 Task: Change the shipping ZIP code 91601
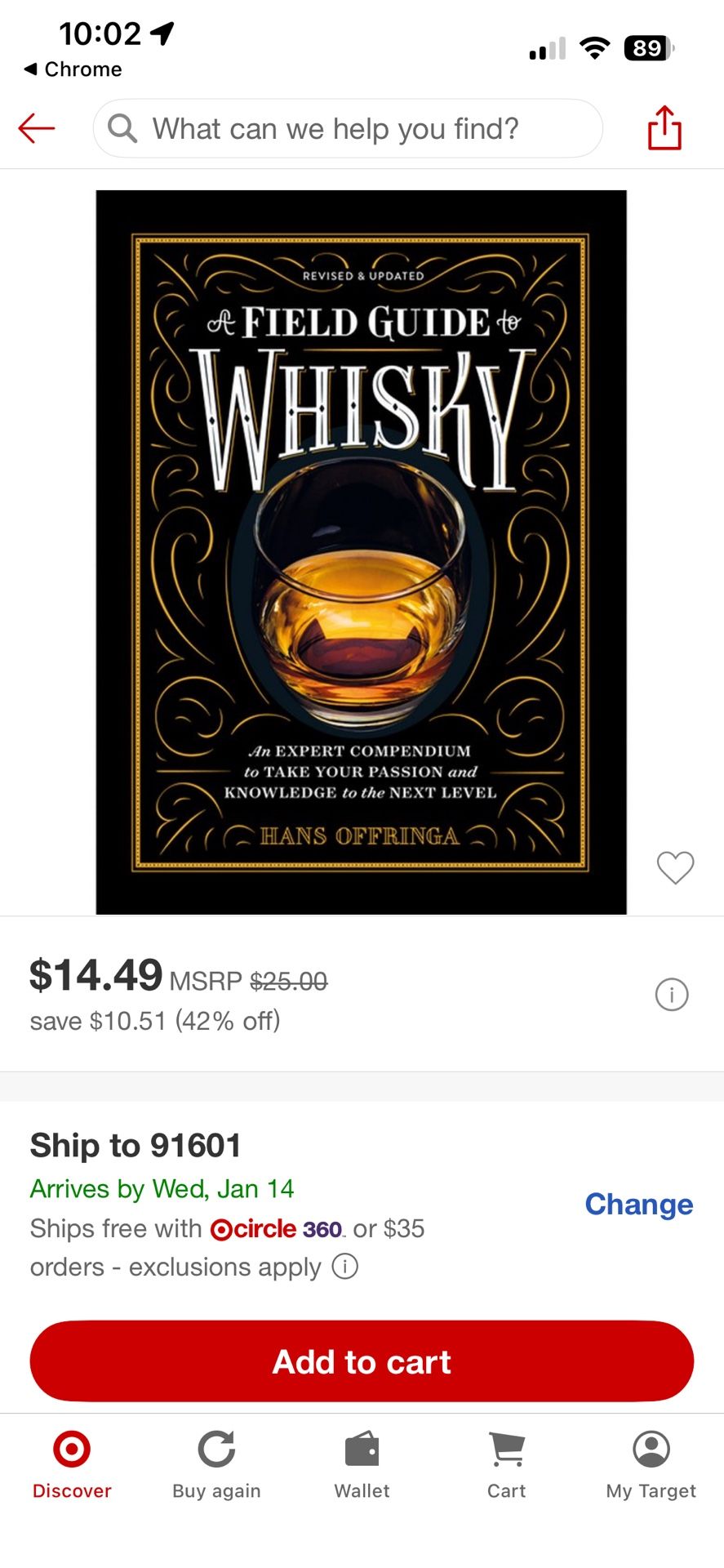pyautogui.click(x=638, y=1204)
